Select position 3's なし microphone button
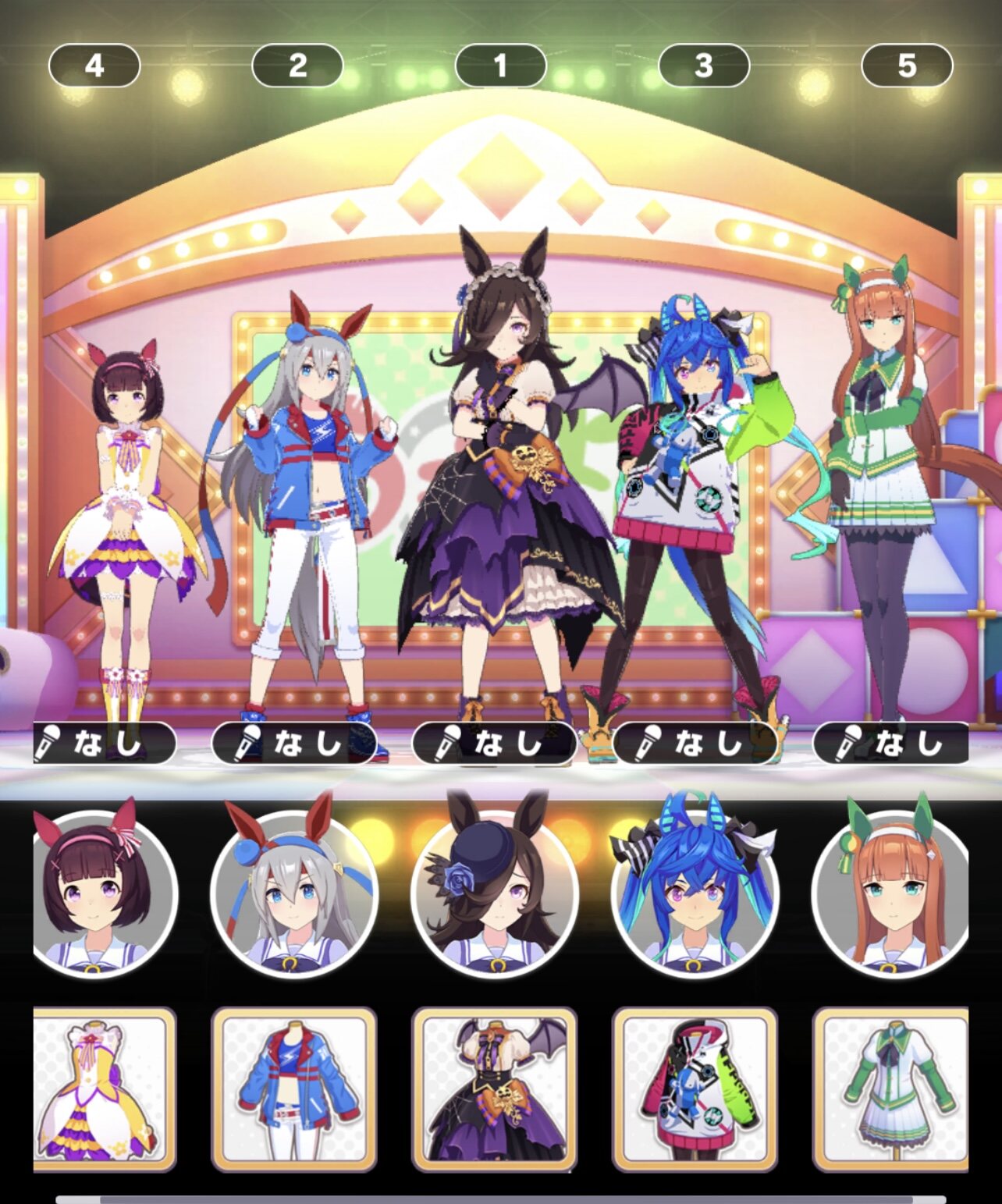Image resolution: width=1002 pixels, height=1204 pixels. [x=695, y=743]
